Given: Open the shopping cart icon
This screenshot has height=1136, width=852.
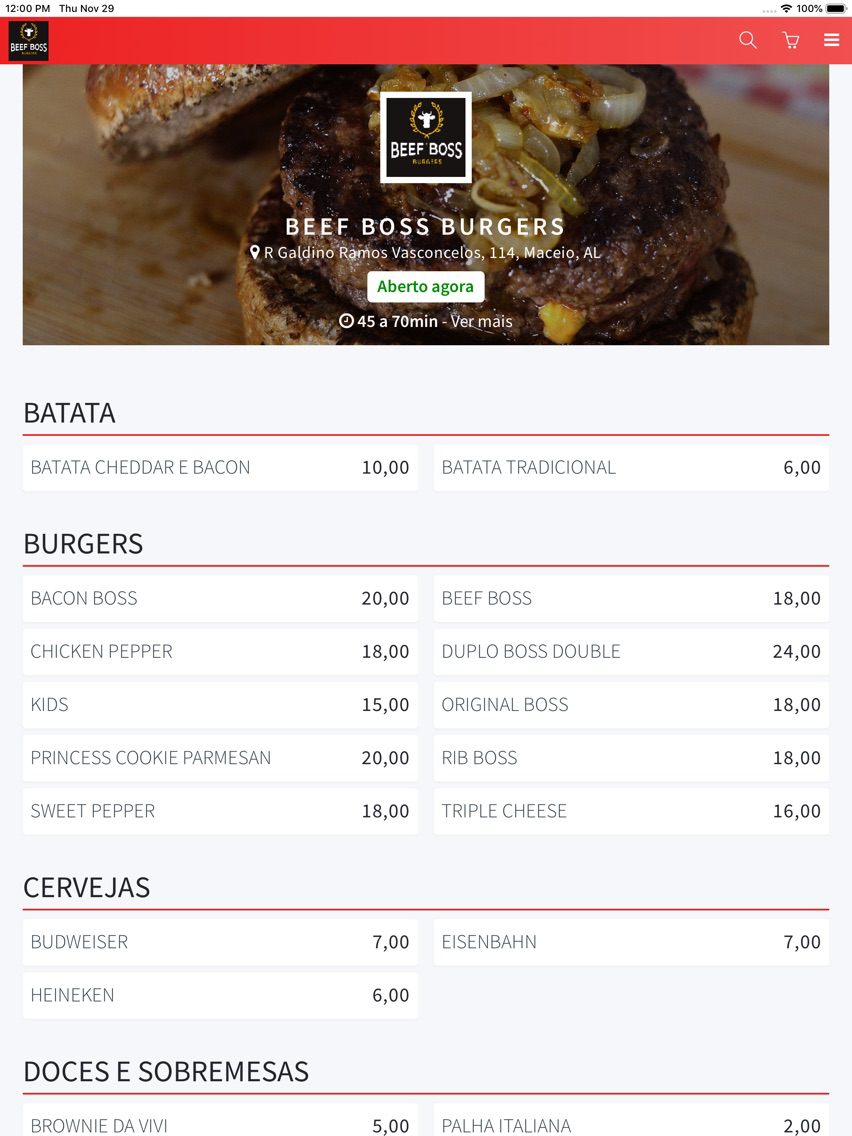Looking at the screenshot, I should coord(790,40).
